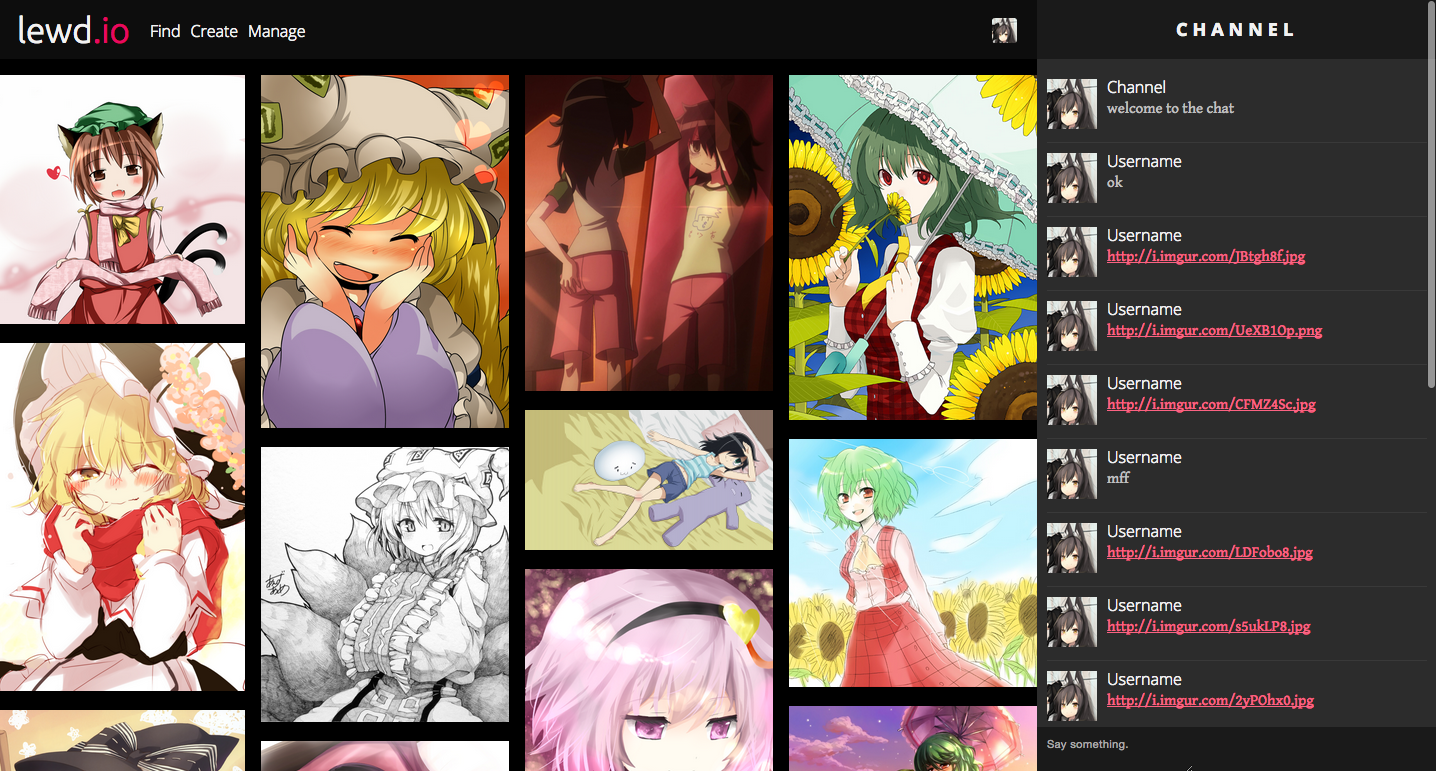Screen dimensions: 1436x771
Task: Open the blonde girl red scarf image
Action: pyautogui.click(x=122, y=516)
